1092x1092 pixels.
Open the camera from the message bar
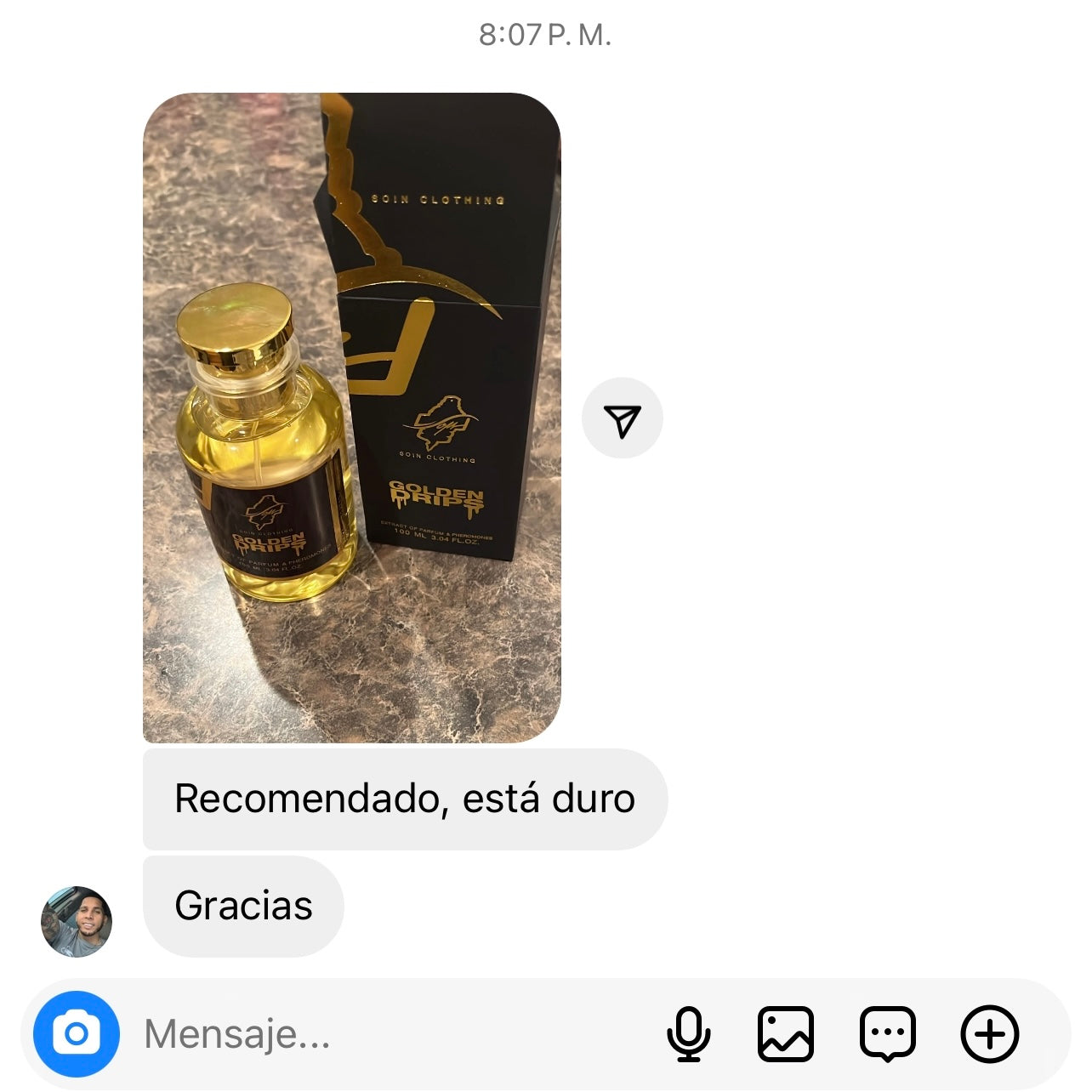(x=77, y=1034)
